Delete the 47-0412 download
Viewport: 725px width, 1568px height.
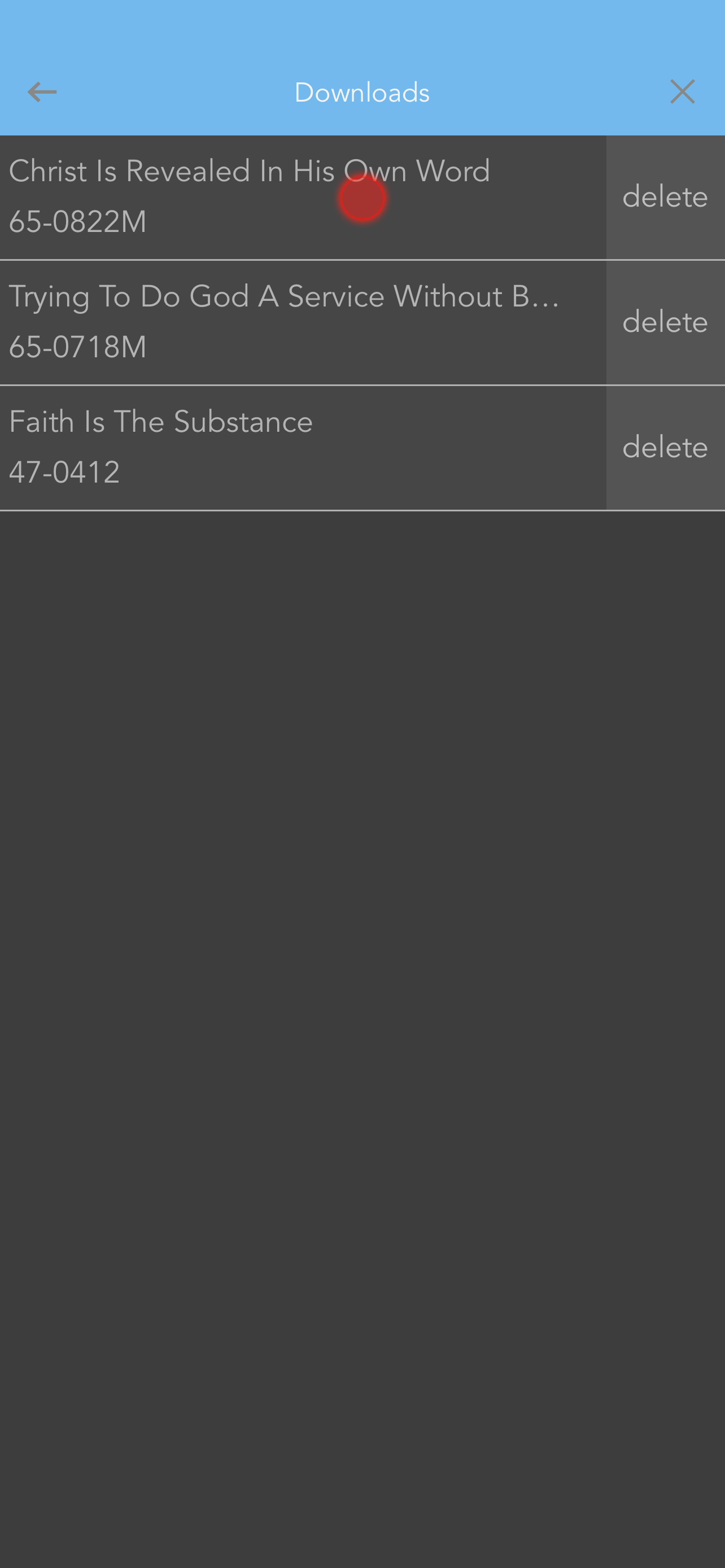pos(665,448)
